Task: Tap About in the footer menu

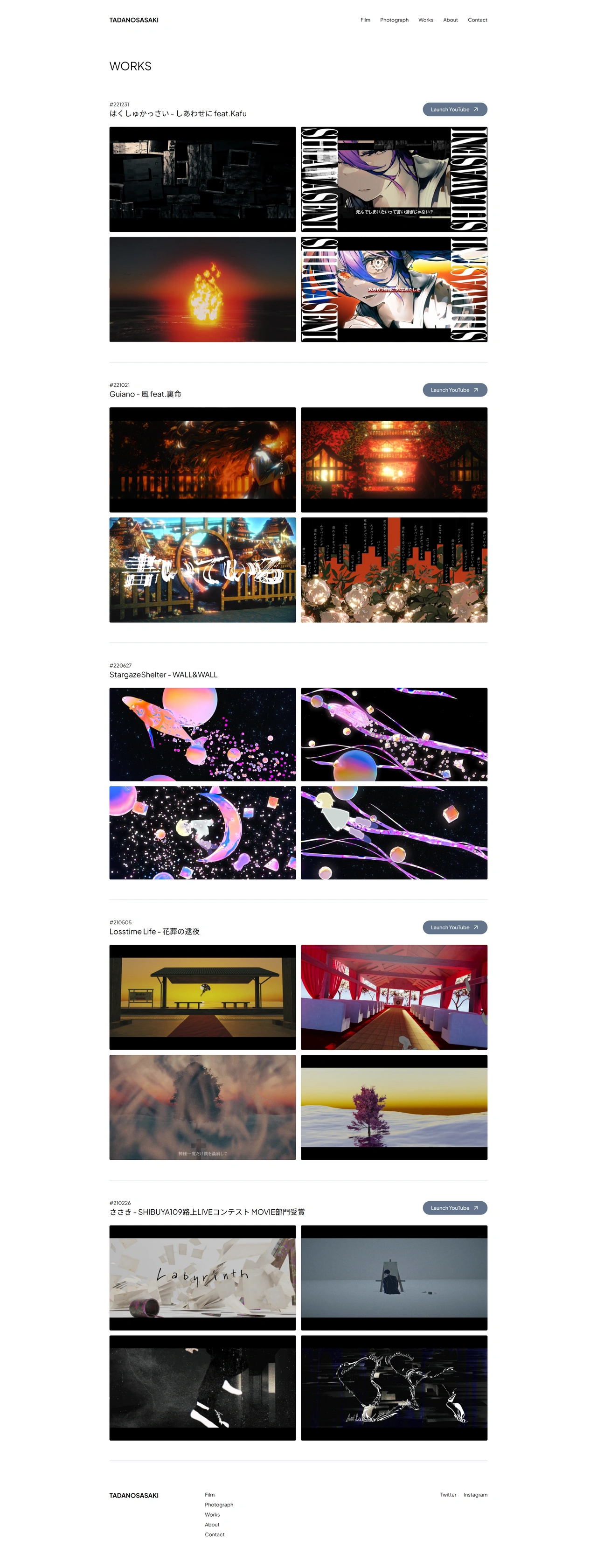Action: [x=212, y=1525]
